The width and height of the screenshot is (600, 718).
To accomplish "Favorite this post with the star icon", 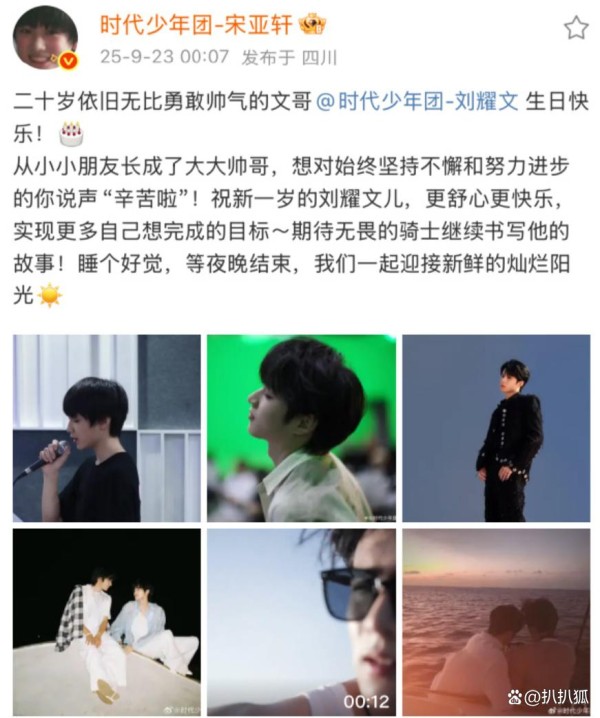I will point(576,28).
